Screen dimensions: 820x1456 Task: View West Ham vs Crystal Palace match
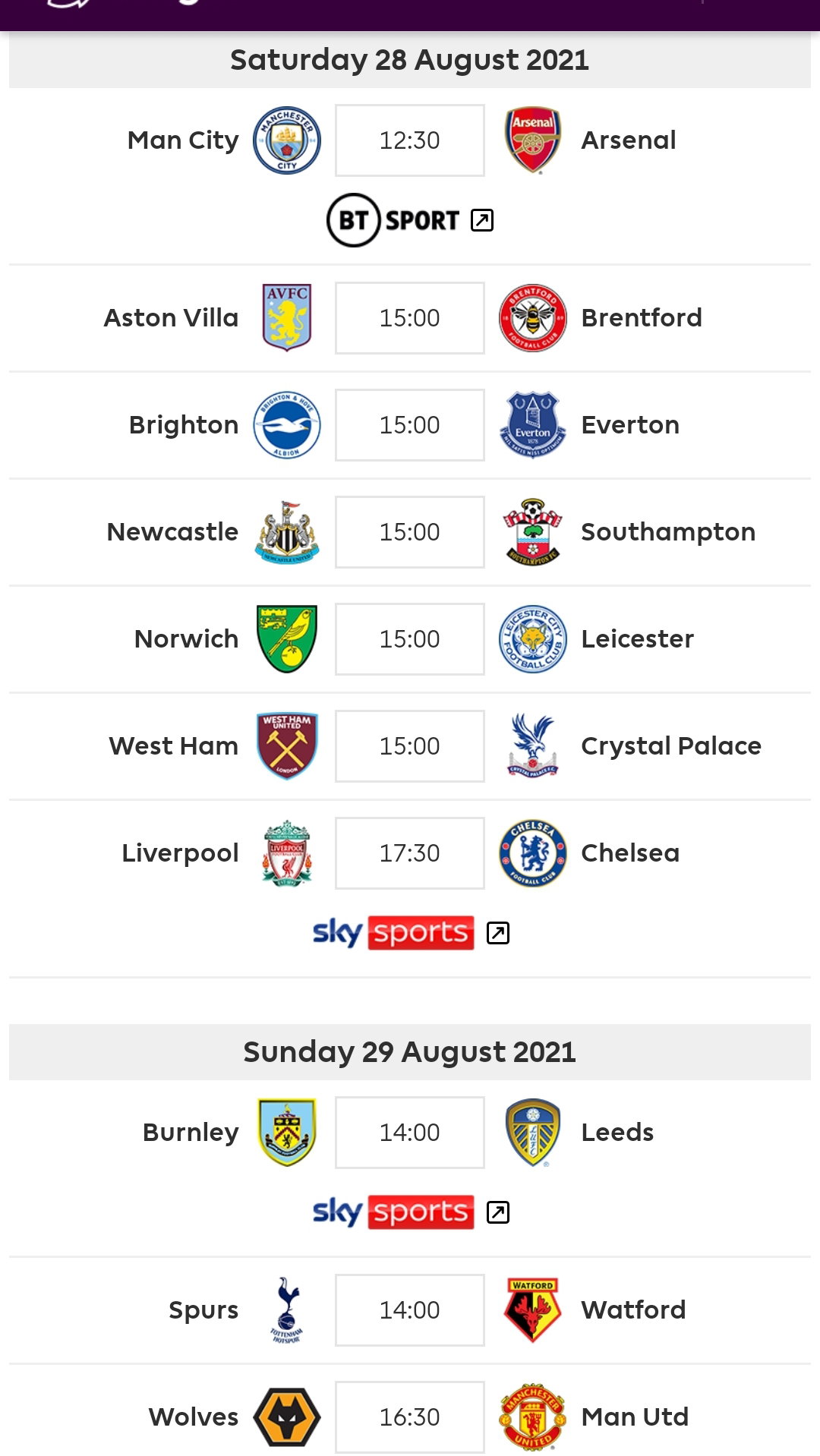[410, 746]
